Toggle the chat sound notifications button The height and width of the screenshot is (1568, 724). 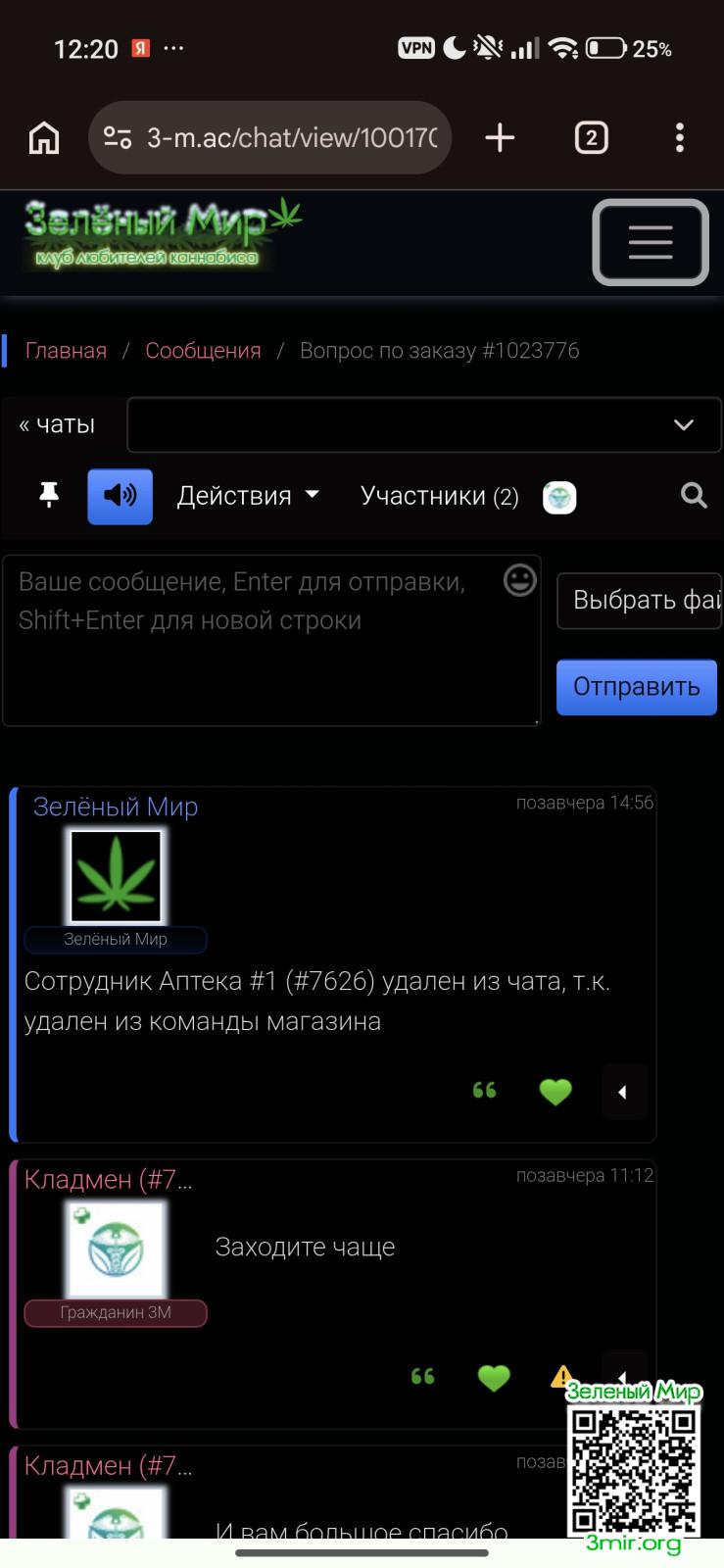(x=120, y=496)
